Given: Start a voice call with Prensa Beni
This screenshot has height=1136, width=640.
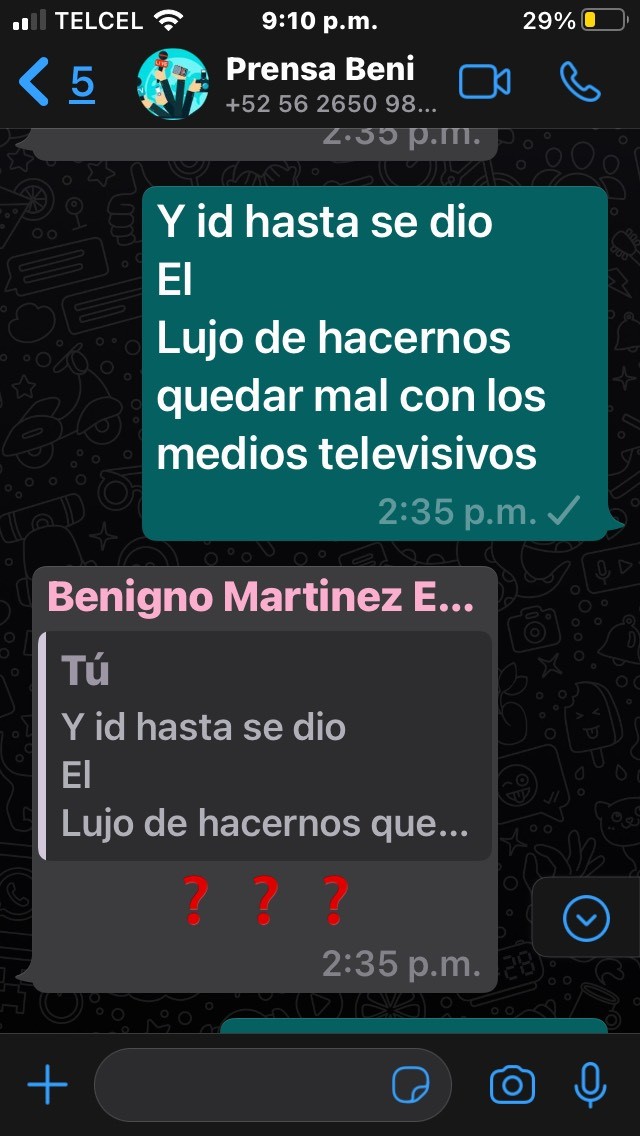Looking at the screenshot, I should point(579,82).
